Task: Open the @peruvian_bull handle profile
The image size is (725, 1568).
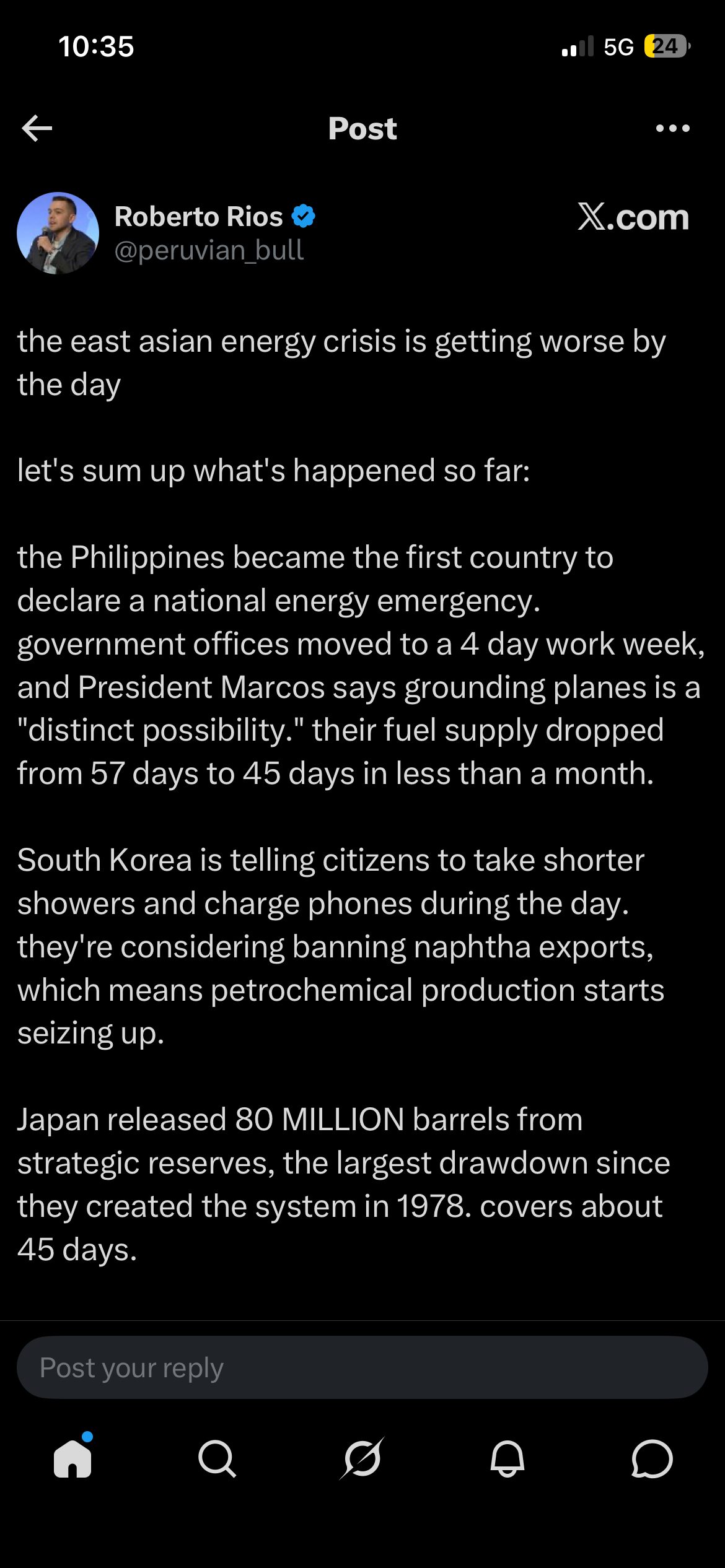Action: tap(209, 250)
